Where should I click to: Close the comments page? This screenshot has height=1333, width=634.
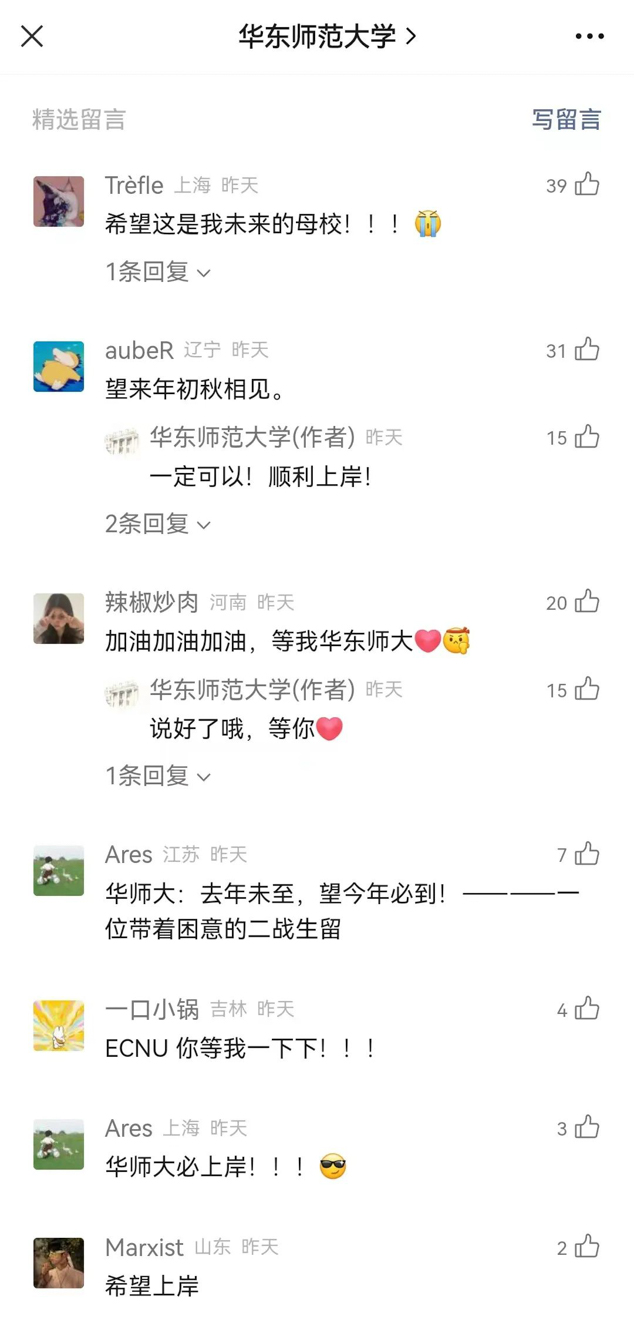click(32, 37)
